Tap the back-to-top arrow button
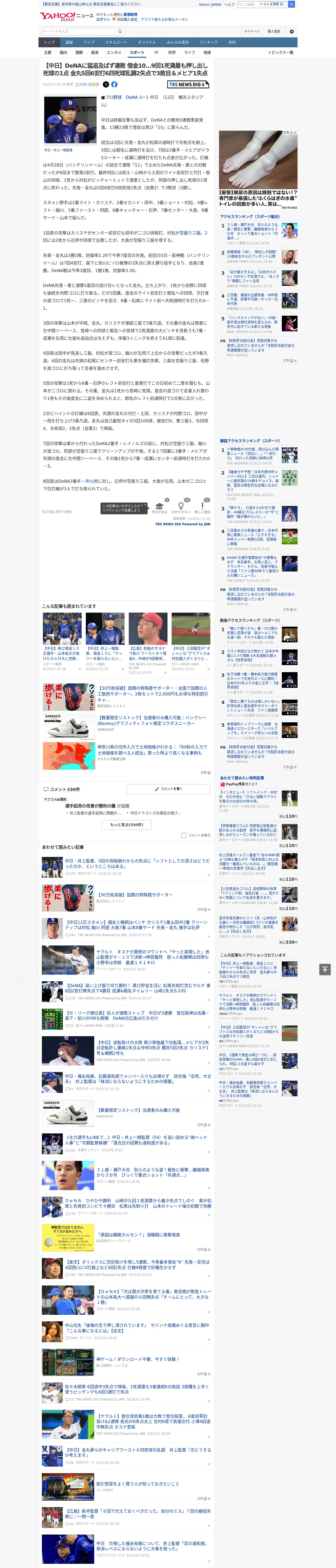 325,969
